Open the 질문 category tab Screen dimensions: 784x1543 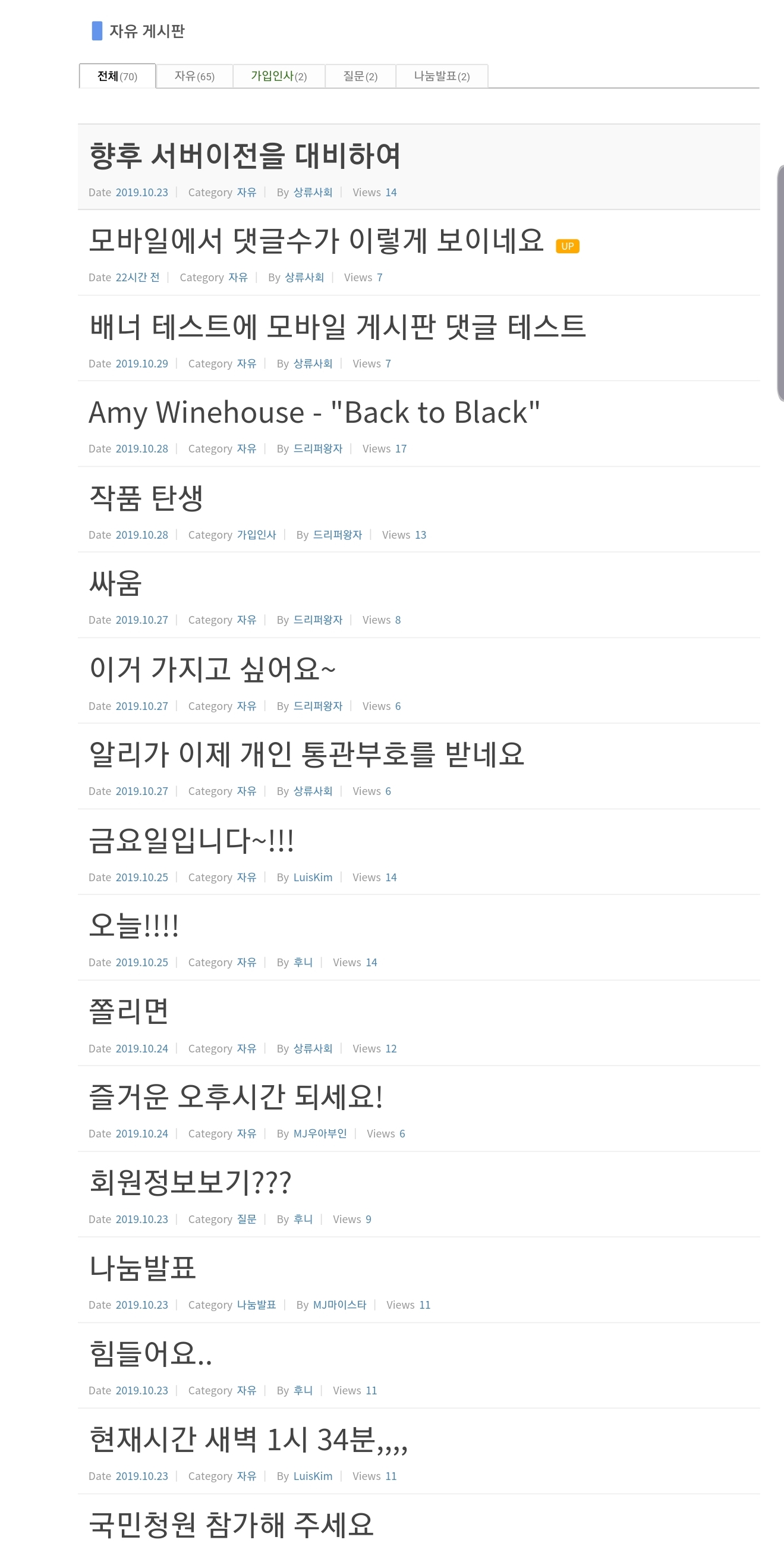point(360,76)
